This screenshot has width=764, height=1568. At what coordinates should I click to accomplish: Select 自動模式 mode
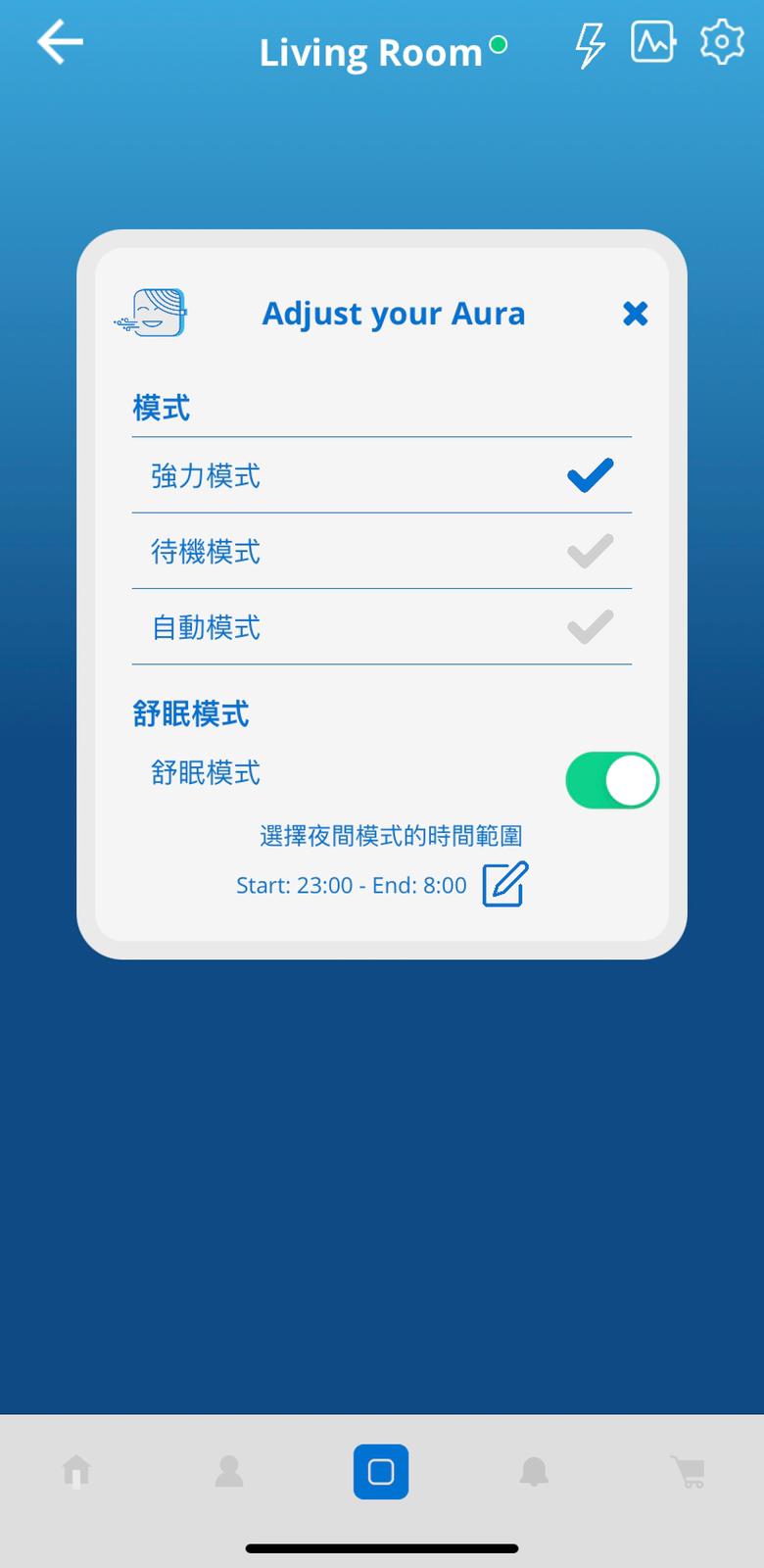pyautogui.click(x=382, y=626)
